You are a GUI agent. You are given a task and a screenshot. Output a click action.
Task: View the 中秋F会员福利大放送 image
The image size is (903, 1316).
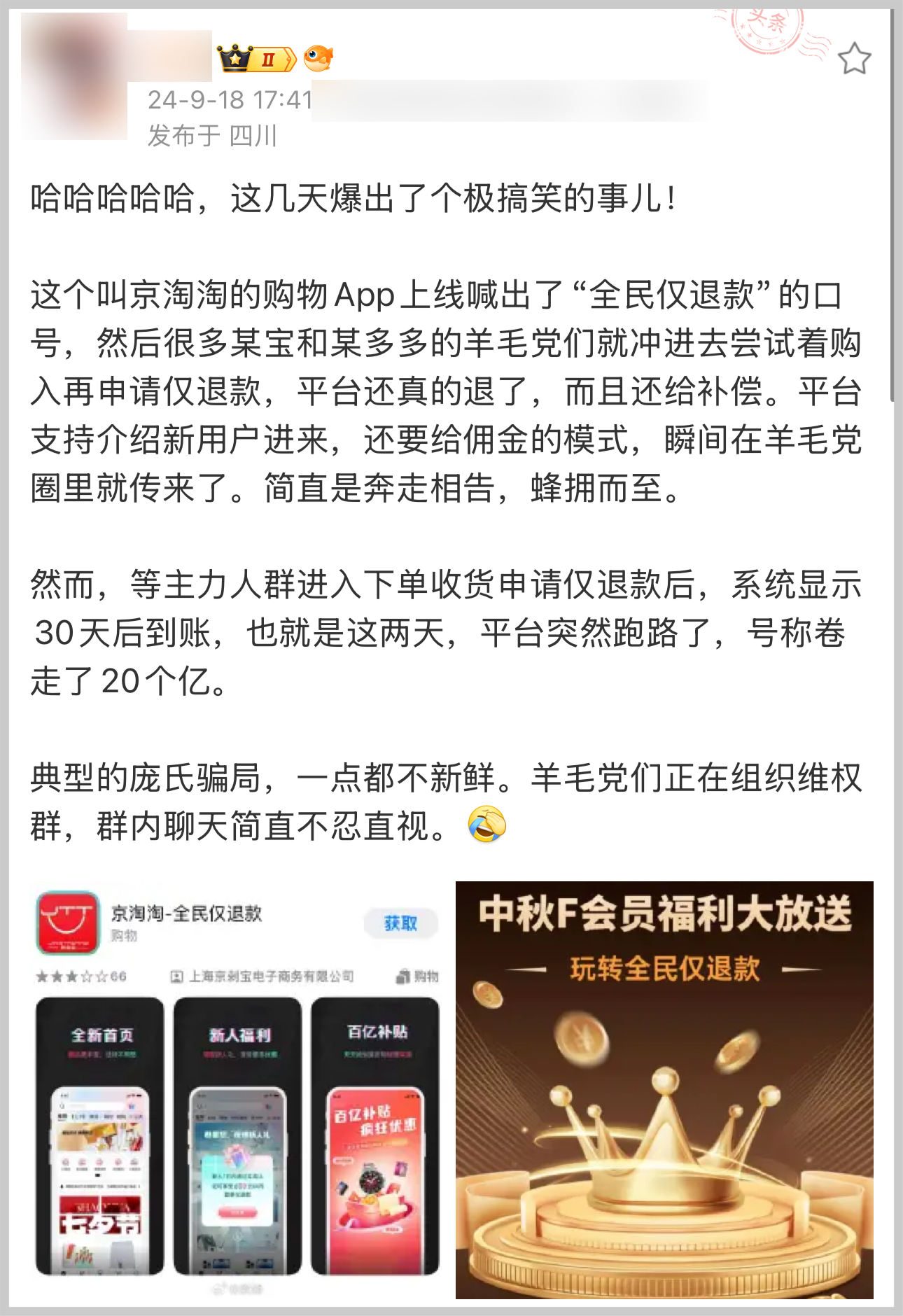coord(664,1090)
